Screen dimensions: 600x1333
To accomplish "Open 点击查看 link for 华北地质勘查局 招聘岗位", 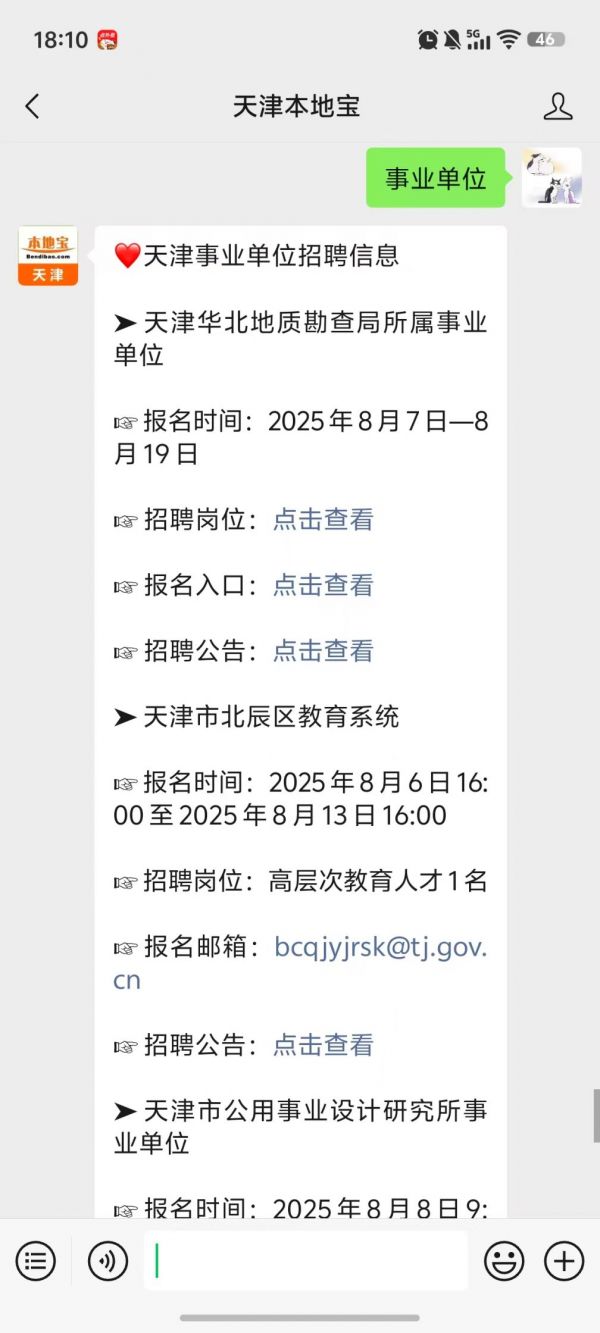I will pyautogui.click(x=323, y=520).
